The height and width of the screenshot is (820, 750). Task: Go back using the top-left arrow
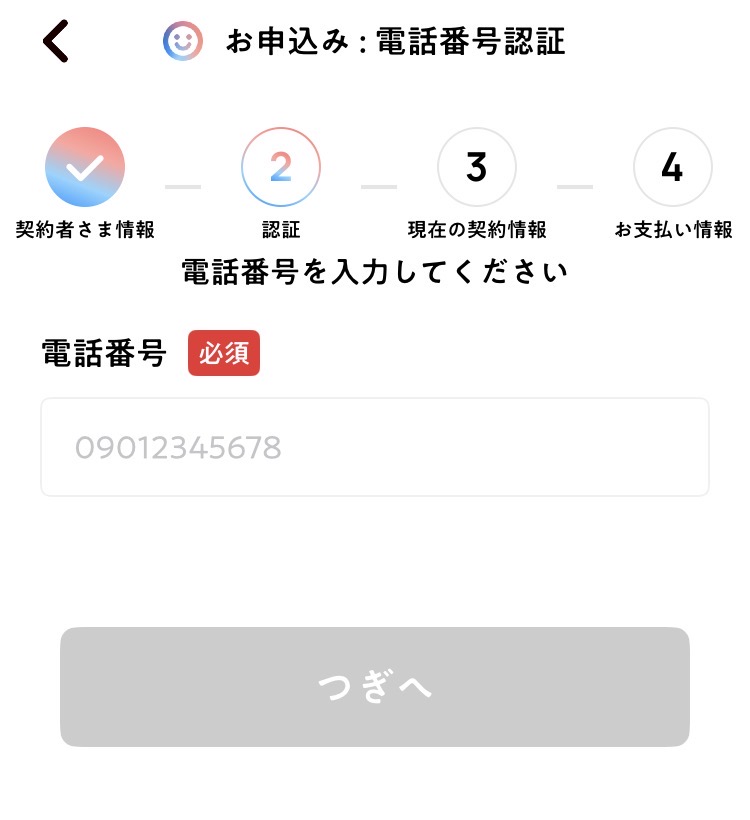tap(56, 42)
